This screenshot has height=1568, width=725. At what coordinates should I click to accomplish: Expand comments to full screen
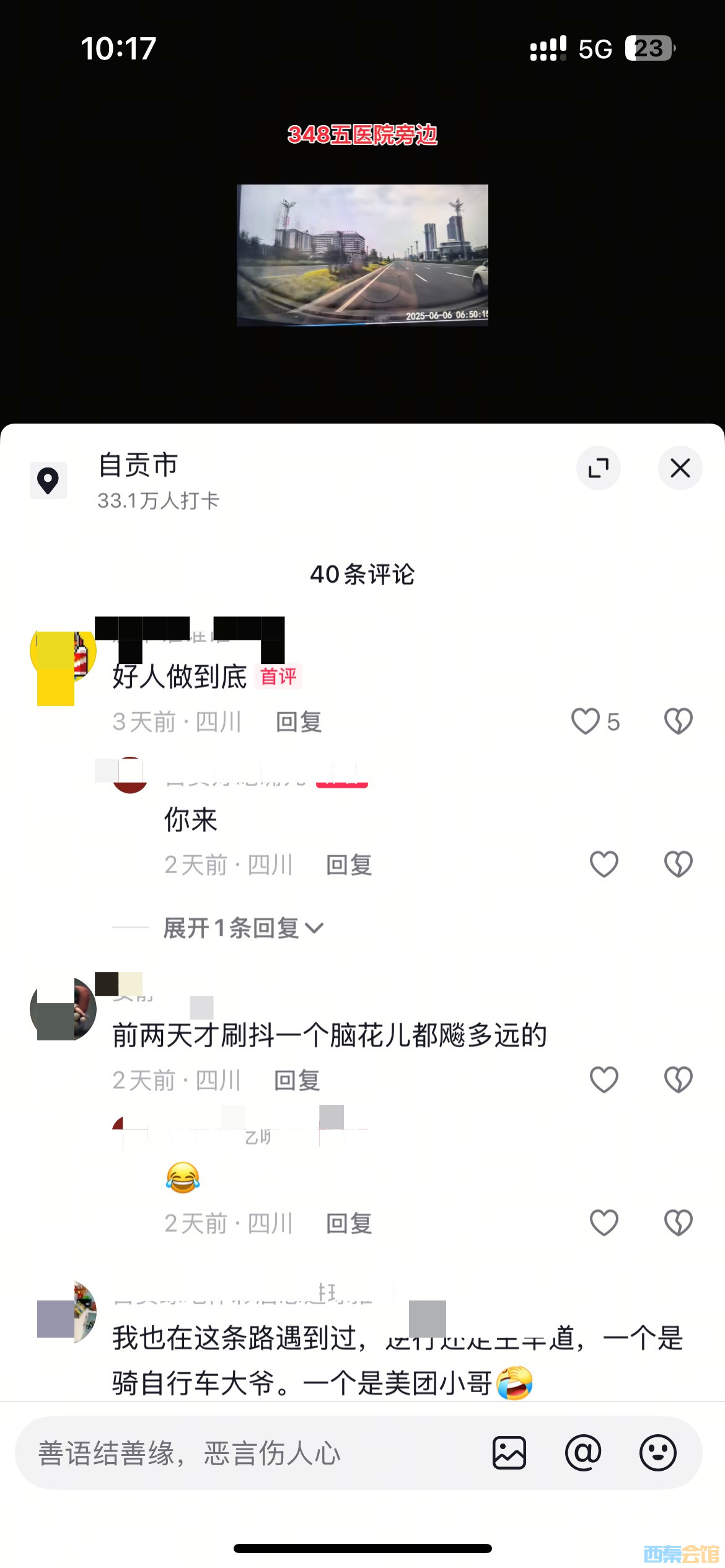(598, 468)
